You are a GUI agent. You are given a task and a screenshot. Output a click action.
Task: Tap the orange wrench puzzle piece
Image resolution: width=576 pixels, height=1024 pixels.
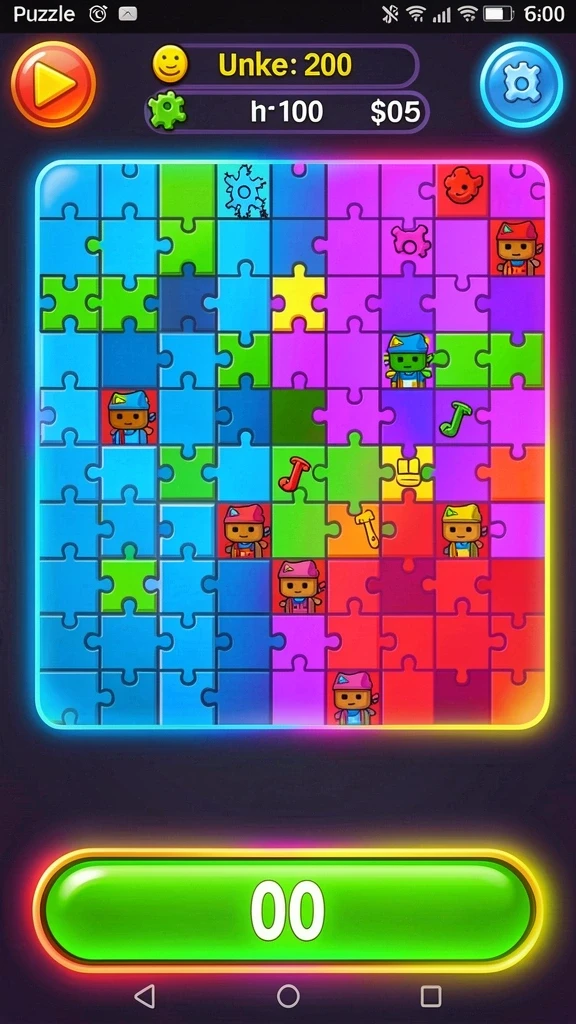pyautogui.click(x=366, y=529)
